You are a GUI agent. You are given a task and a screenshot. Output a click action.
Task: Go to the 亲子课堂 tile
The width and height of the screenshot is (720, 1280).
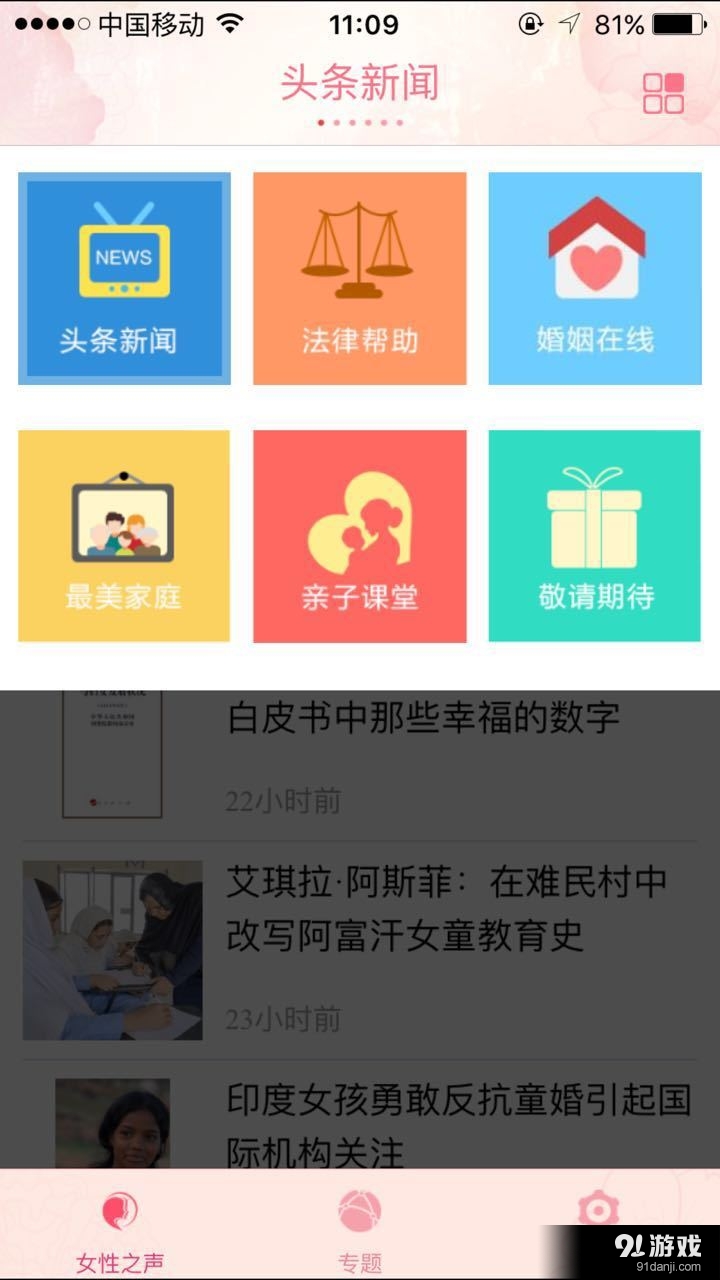359,536
